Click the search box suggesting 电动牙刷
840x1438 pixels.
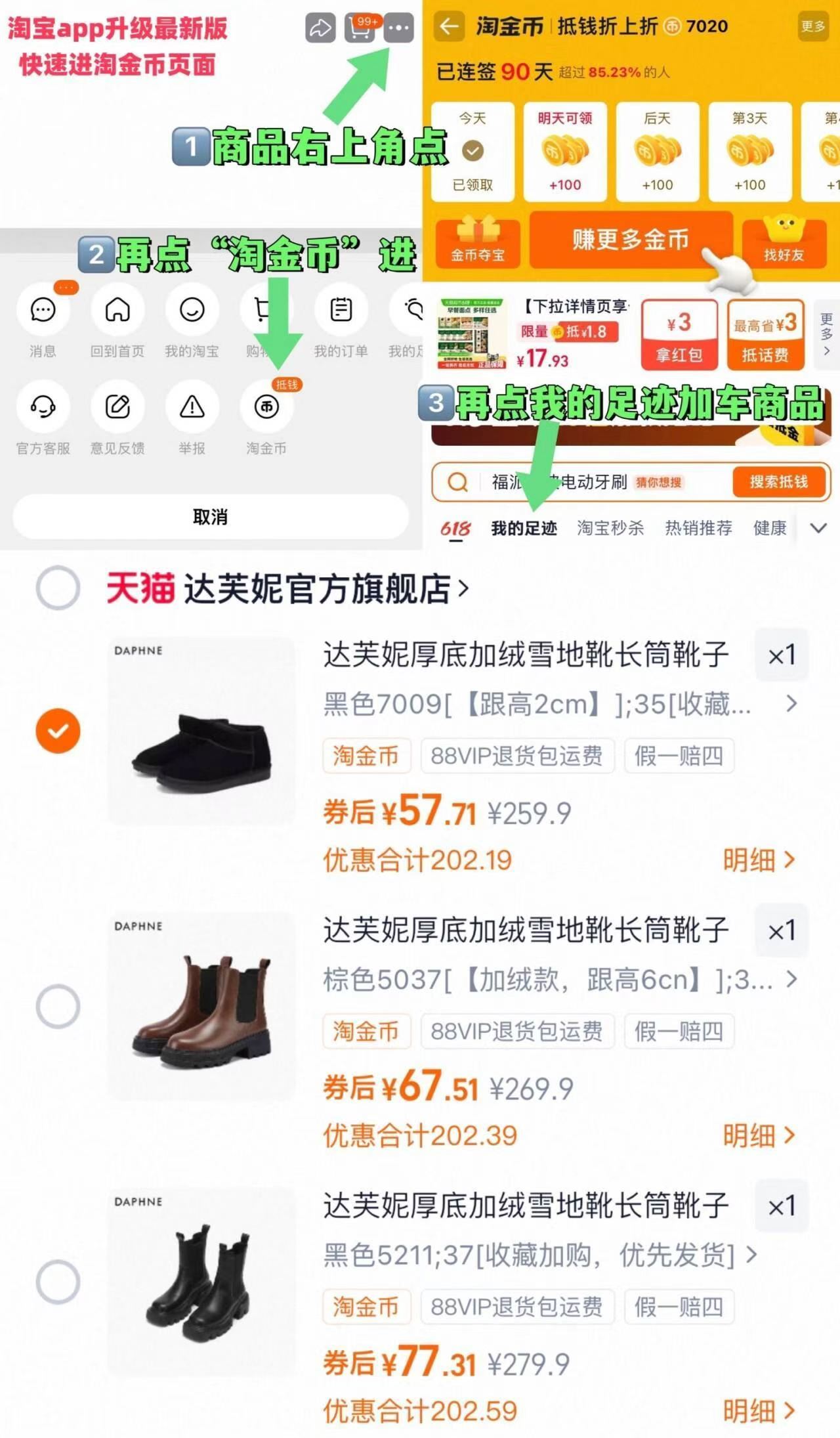click(x=591, y=483)
